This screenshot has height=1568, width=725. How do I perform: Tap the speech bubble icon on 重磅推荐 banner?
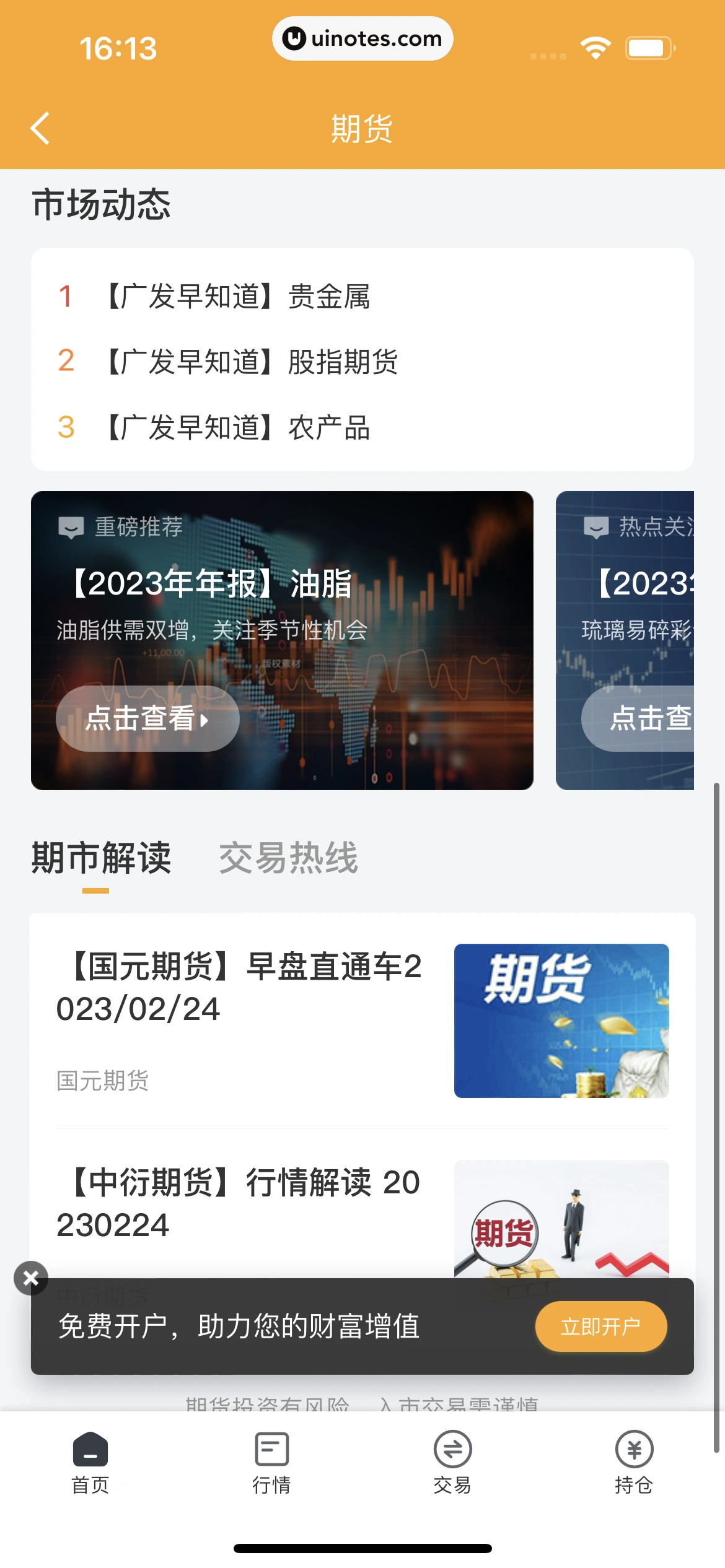(x=71, y=528)
